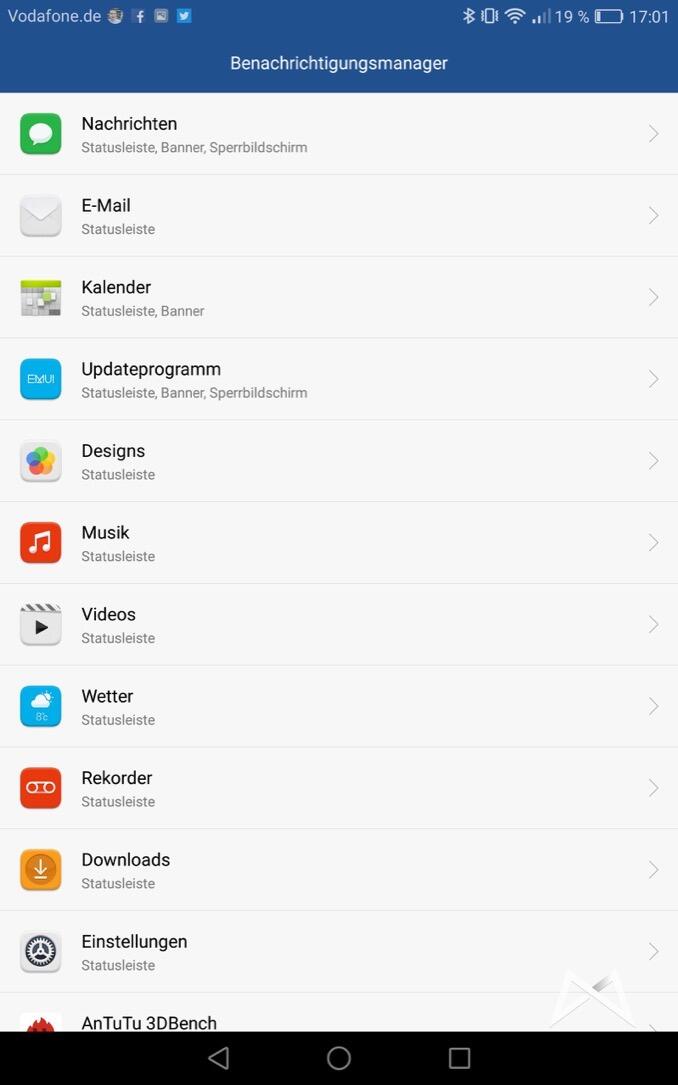Open the Designs notification options
Viewport: 678px width, 1085px height.
click(338, 461)
